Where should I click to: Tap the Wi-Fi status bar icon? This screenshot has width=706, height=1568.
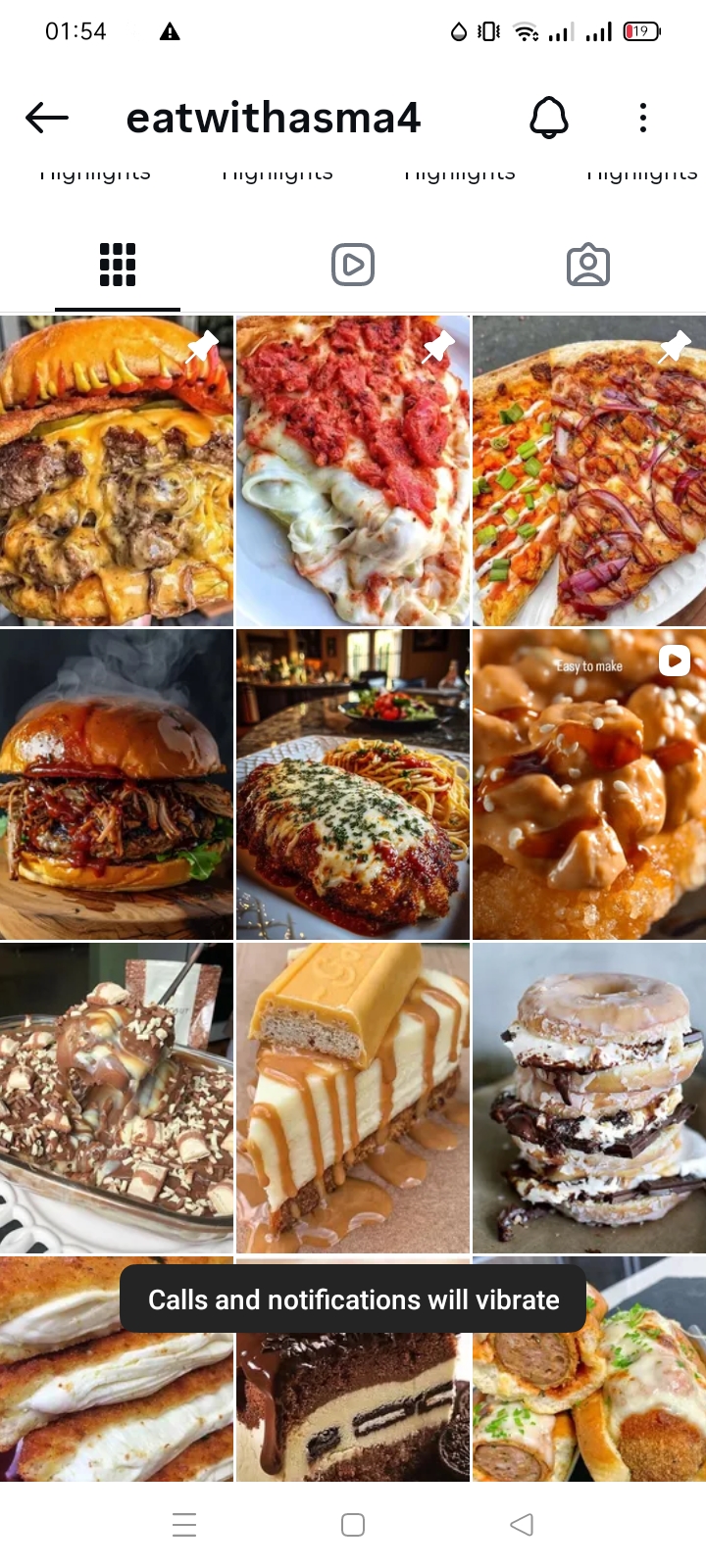click(x=526, y=30)
